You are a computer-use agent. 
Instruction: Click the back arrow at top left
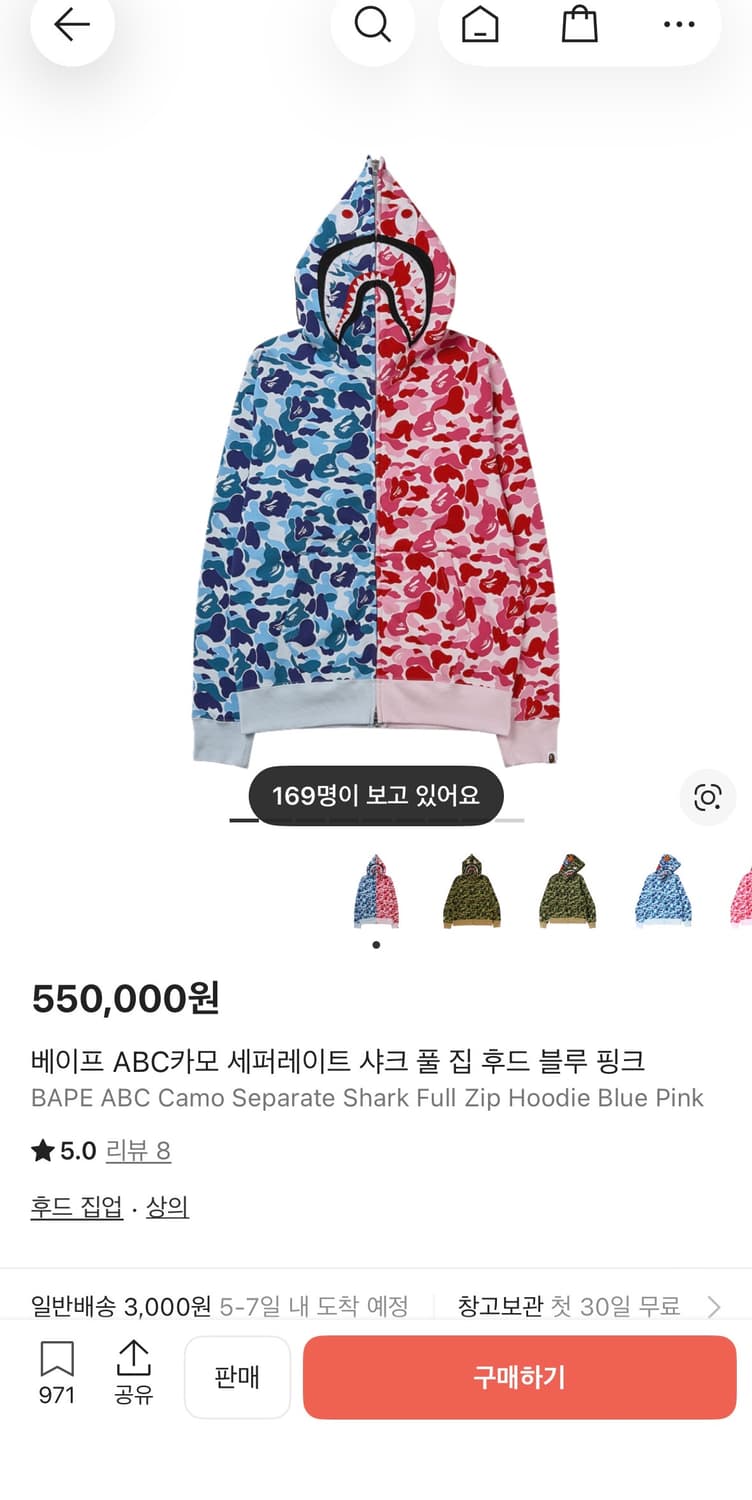click(70, 25)
